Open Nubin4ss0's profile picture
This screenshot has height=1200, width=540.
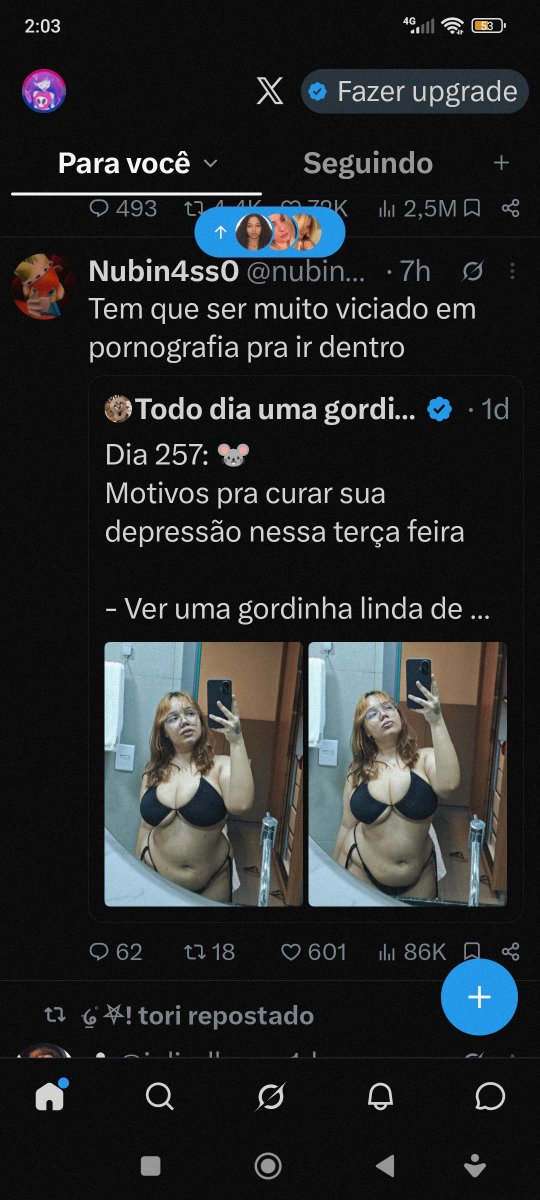[43, 286]
